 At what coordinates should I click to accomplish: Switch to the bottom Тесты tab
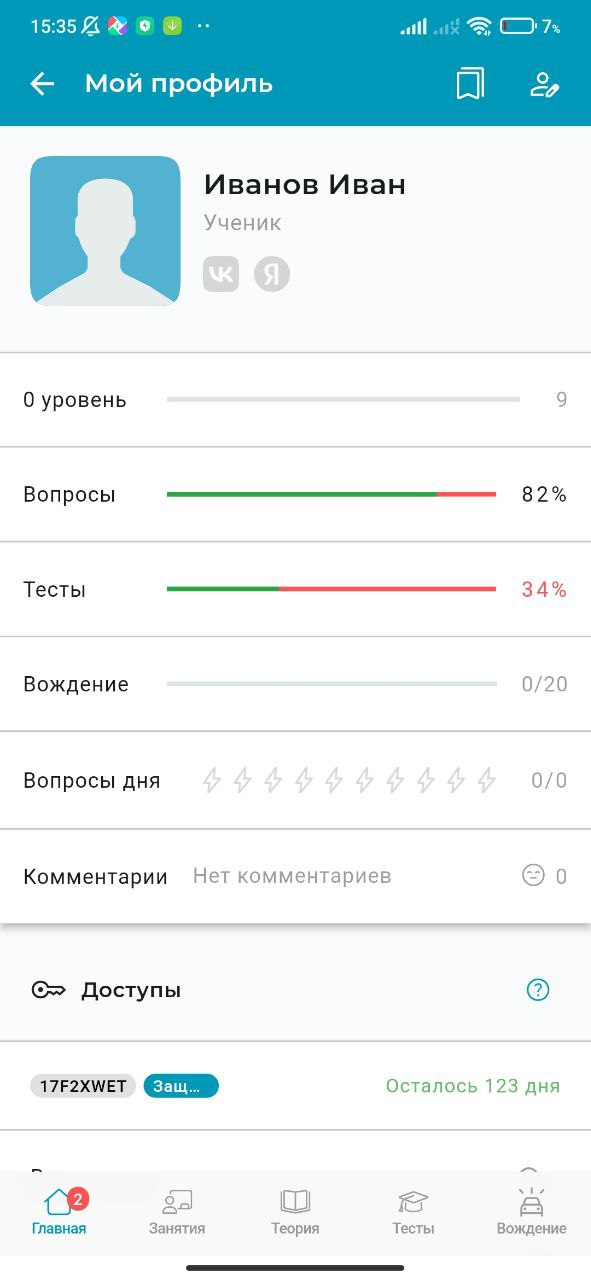pos(413,1213)
